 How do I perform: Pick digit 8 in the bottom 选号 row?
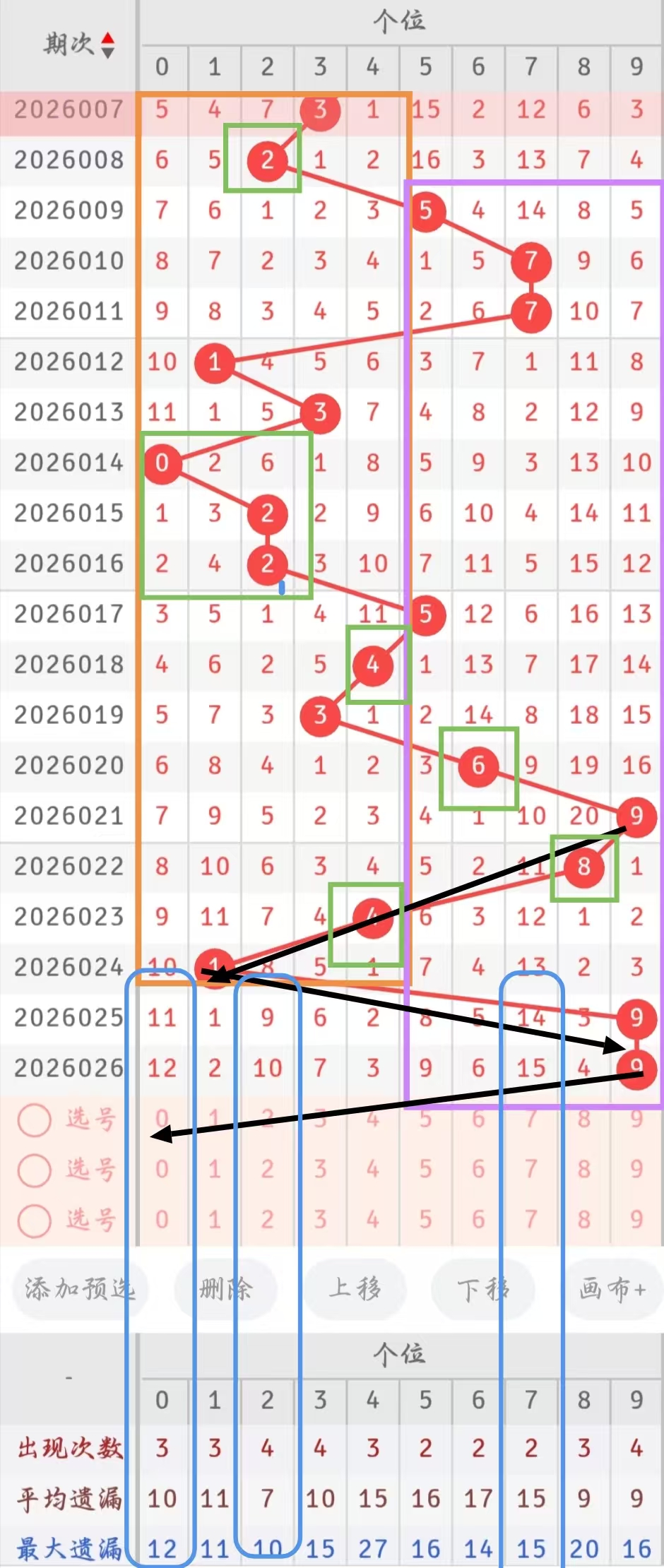pyautogui.click(x=583, y=1220)
